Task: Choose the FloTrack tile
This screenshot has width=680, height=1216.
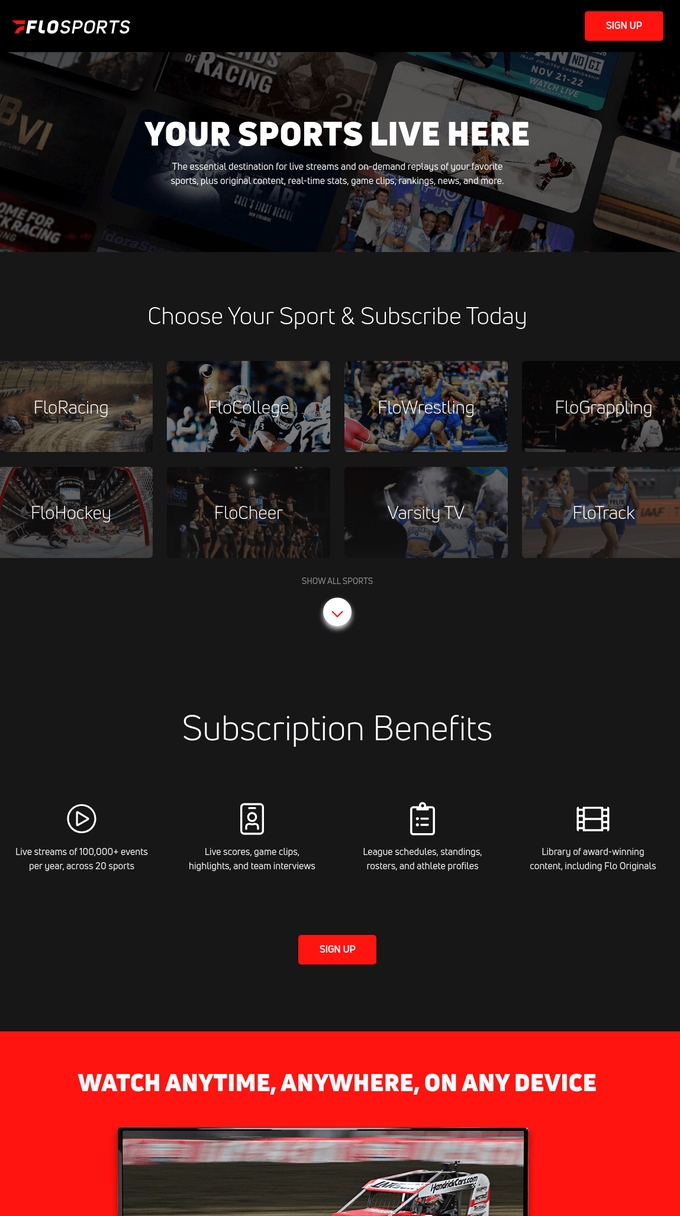Action: click(601, 512)
